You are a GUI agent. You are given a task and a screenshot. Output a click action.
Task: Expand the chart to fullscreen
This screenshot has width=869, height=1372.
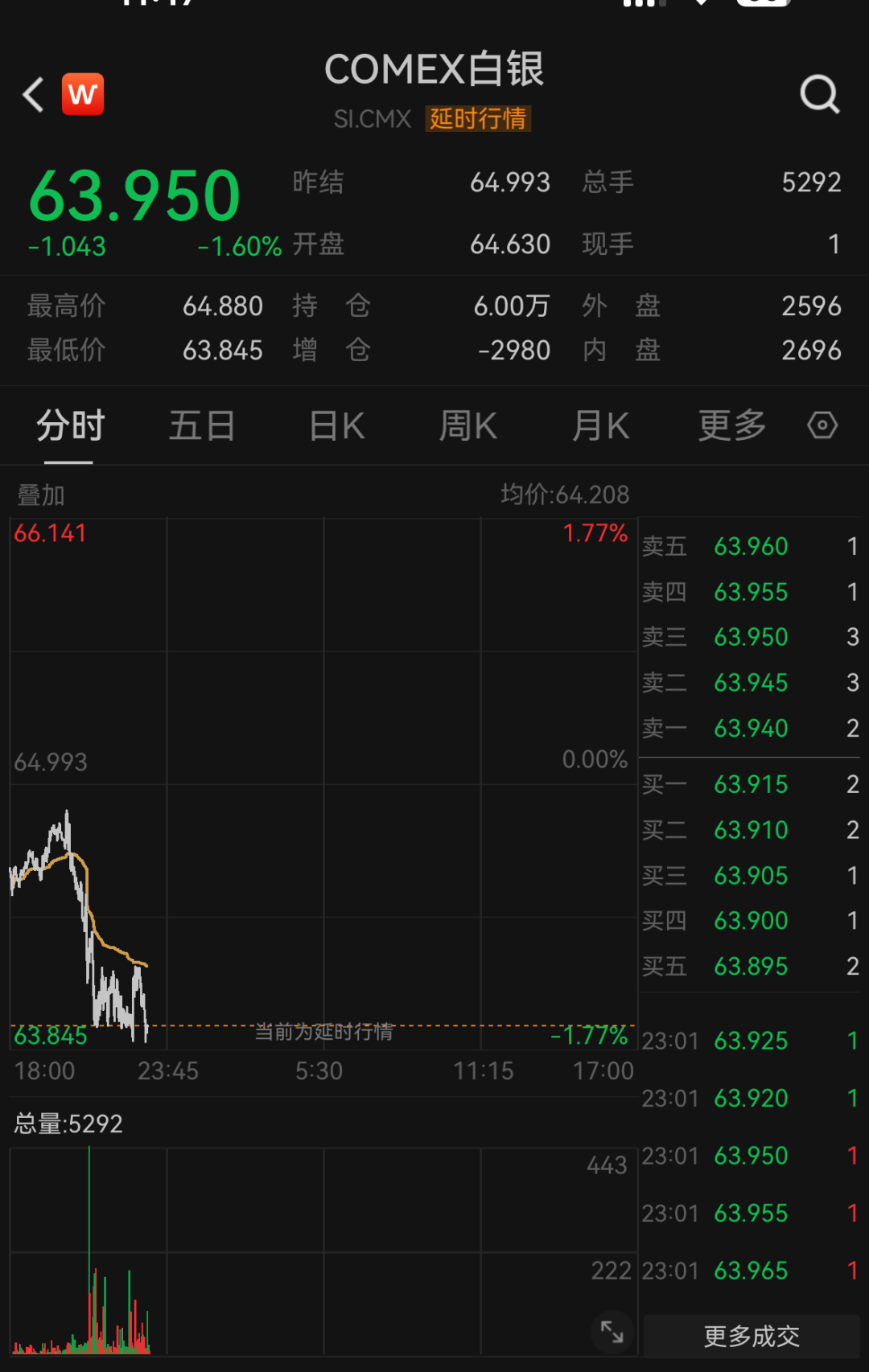(612, 1332)
